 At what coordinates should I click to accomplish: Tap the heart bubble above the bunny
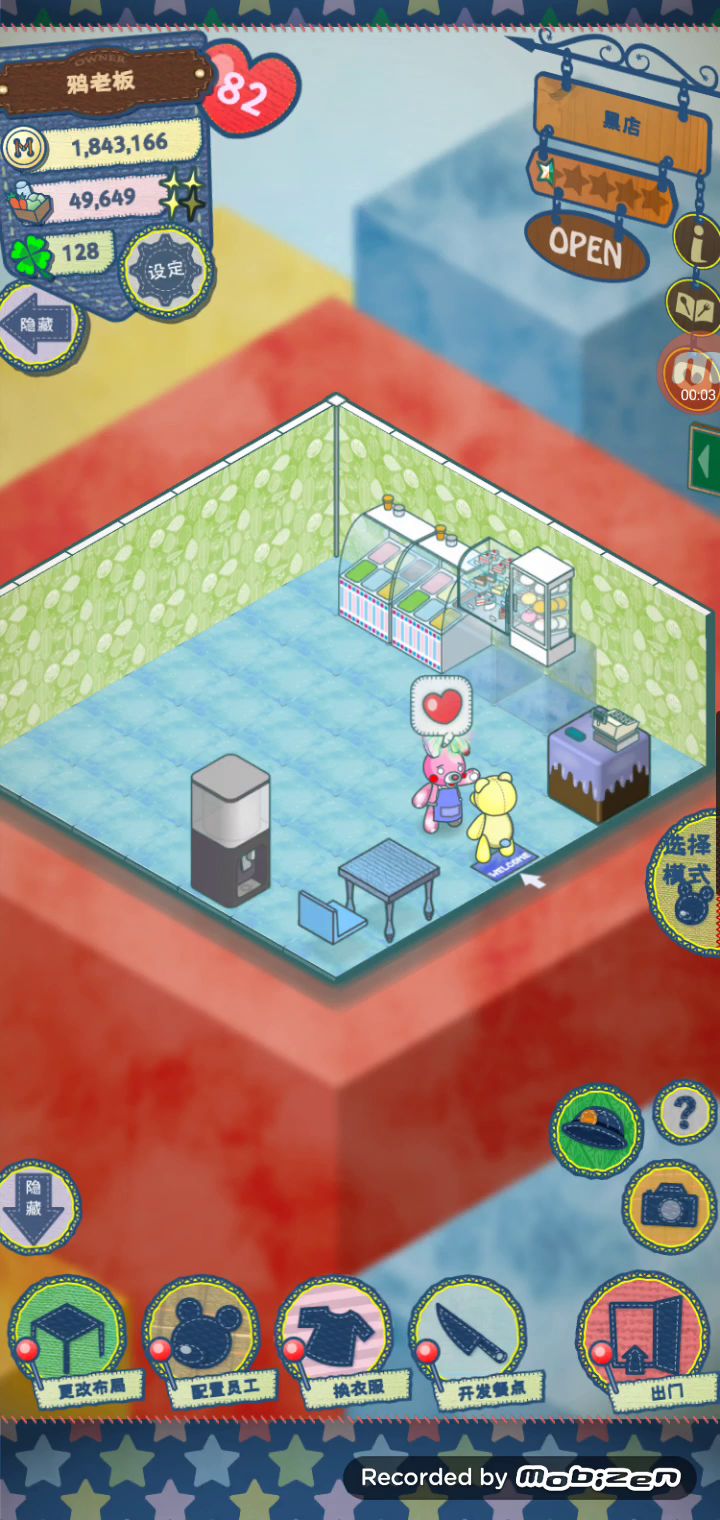click(441, 707)
